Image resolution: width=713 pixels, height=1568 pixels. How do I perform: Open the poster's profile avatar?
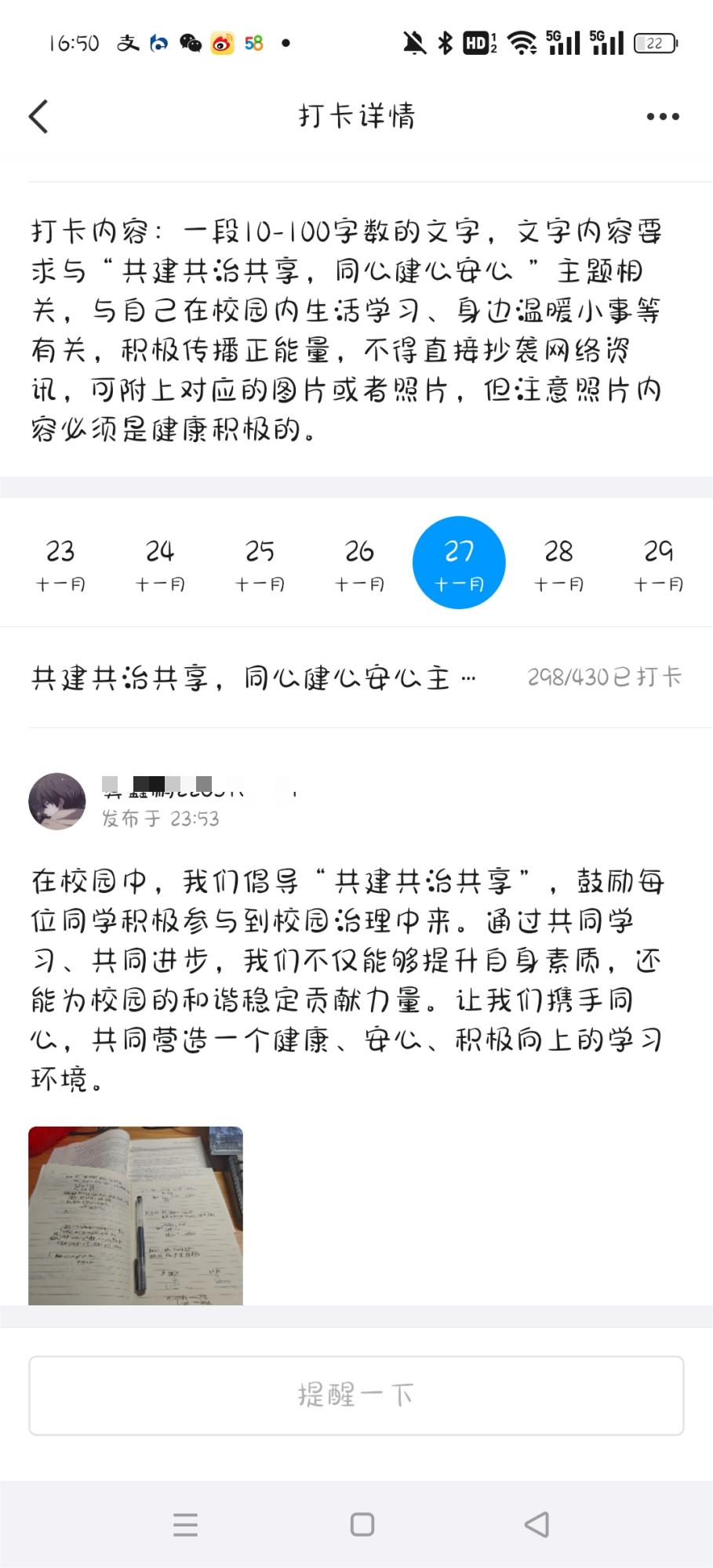[57, 801]
